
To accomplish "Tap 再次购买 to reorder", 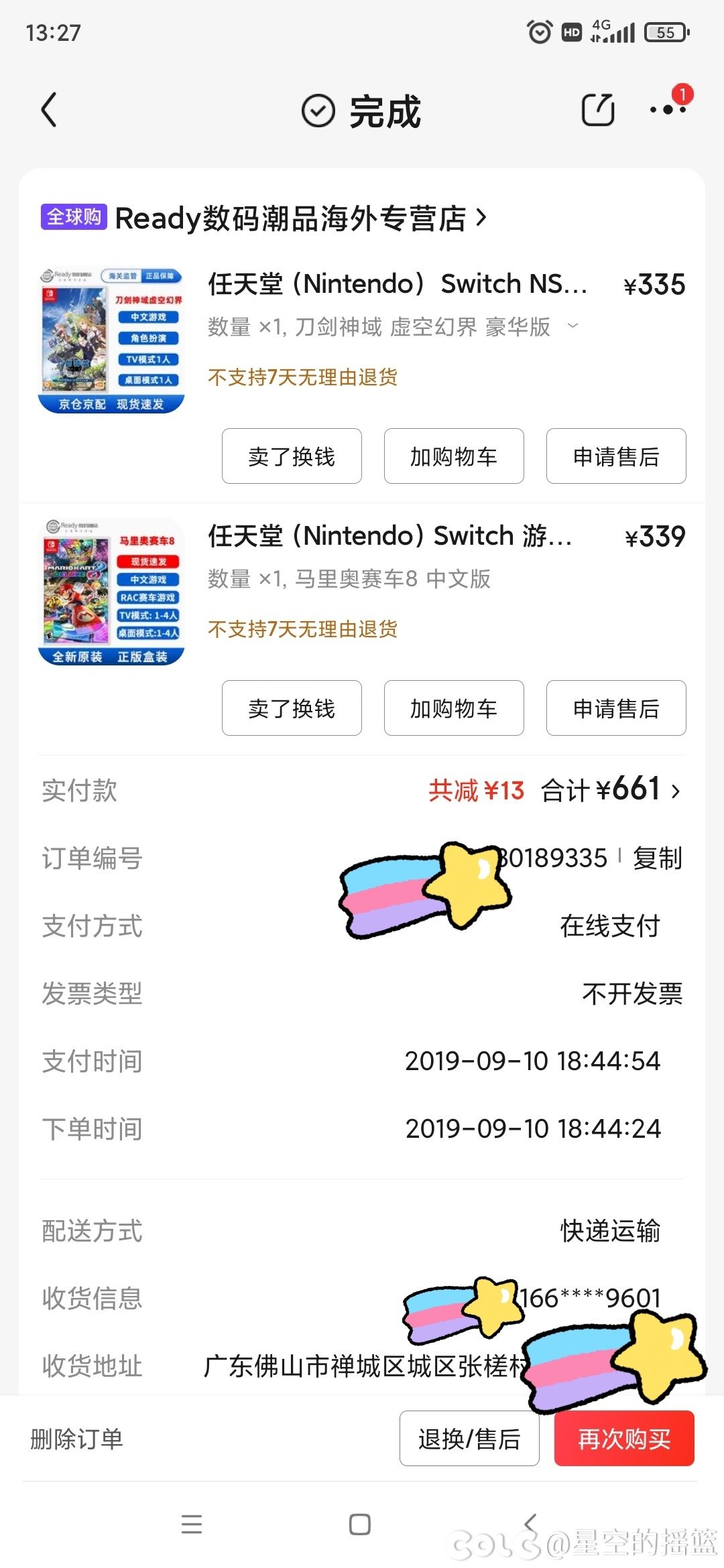I will (624, 1439).
